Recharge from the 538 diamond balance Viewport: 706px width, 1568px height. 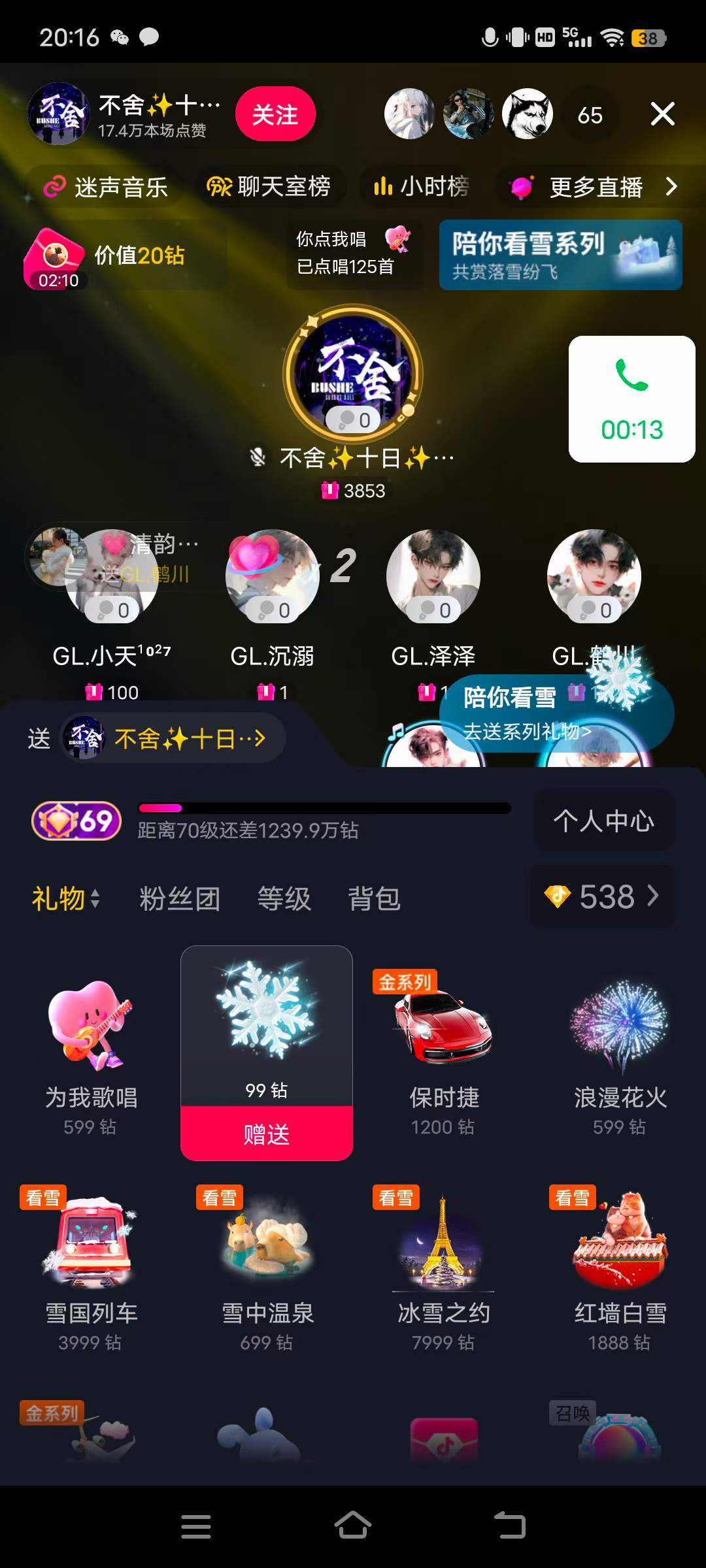coord(602,896)
